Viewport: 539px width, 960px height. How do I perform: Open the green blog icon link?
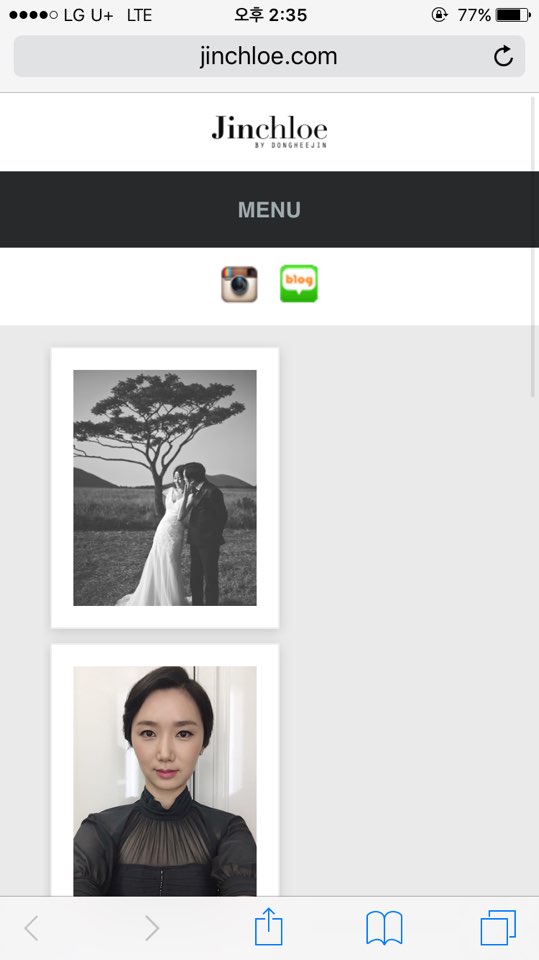(x=299, y=283)
